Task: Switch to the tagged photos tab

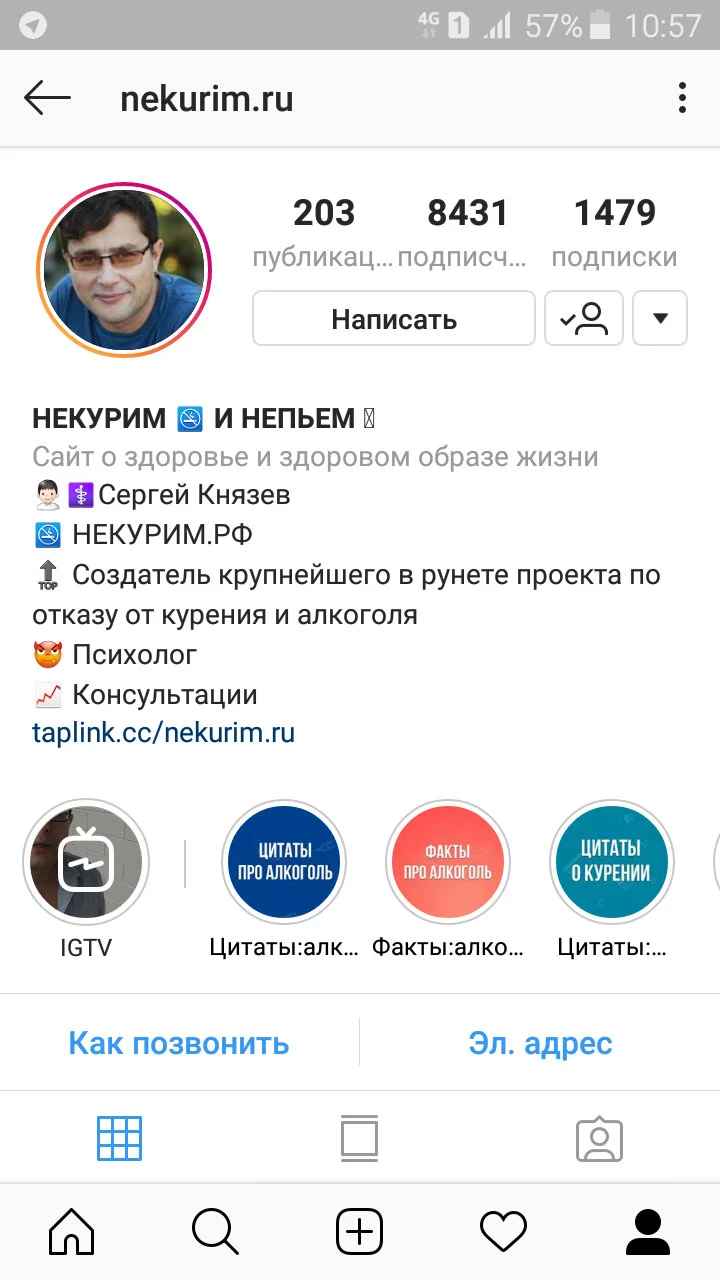Action: click(x=598, y=1137)
